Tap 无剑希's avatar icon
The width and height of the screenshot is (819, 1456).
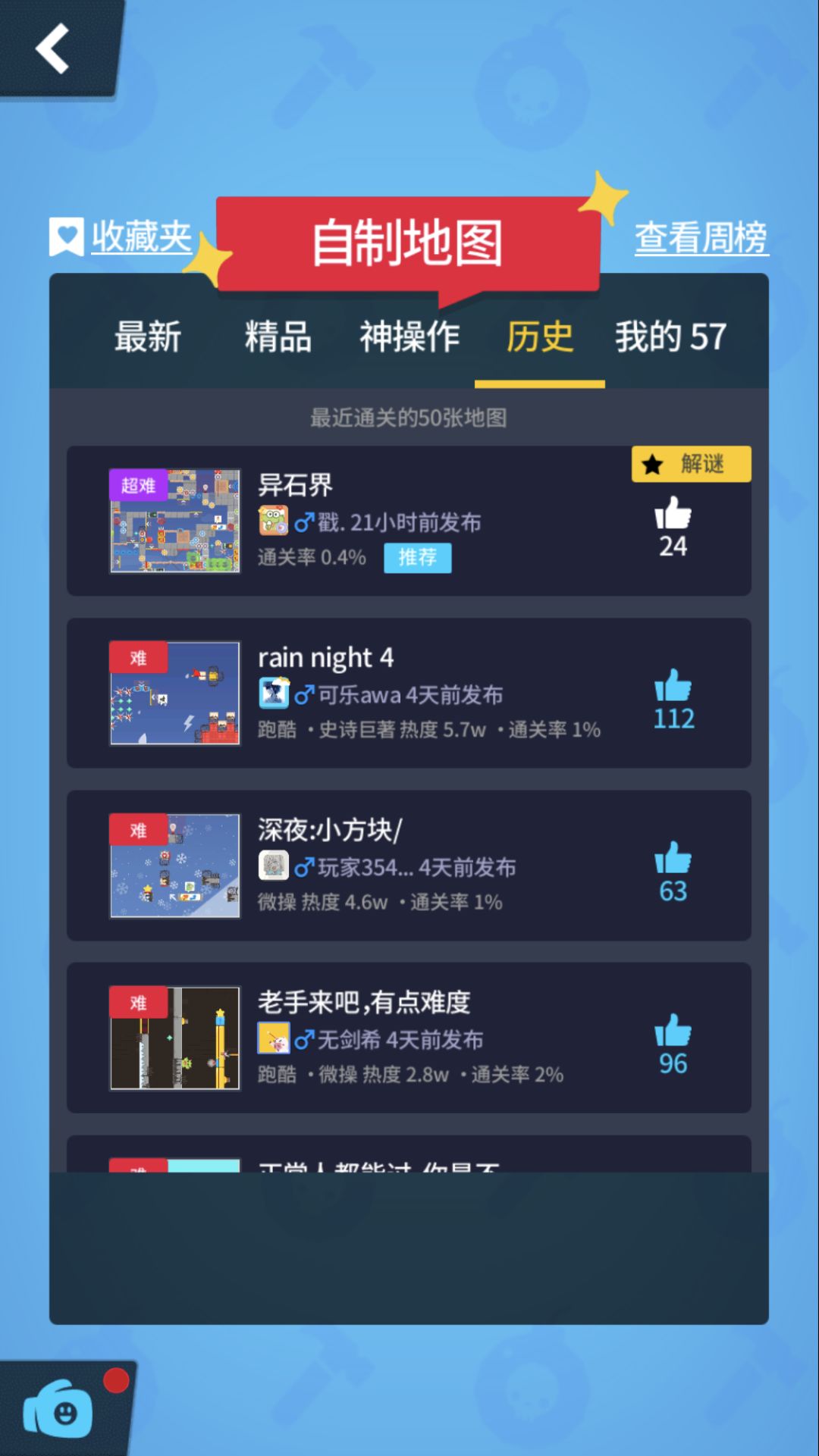[x=275, y=1039]
